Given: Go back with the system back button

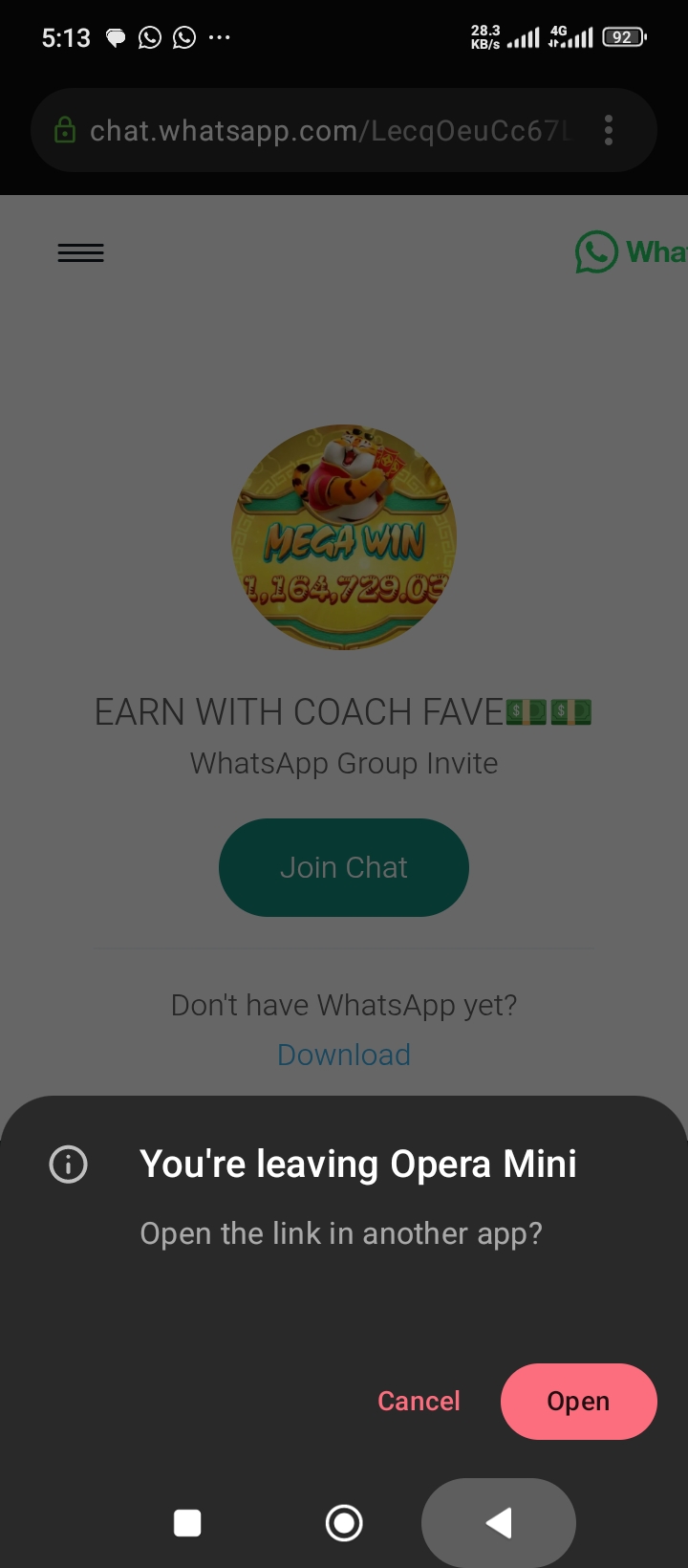Looking at the screenshot, I should click(499, 1523).
